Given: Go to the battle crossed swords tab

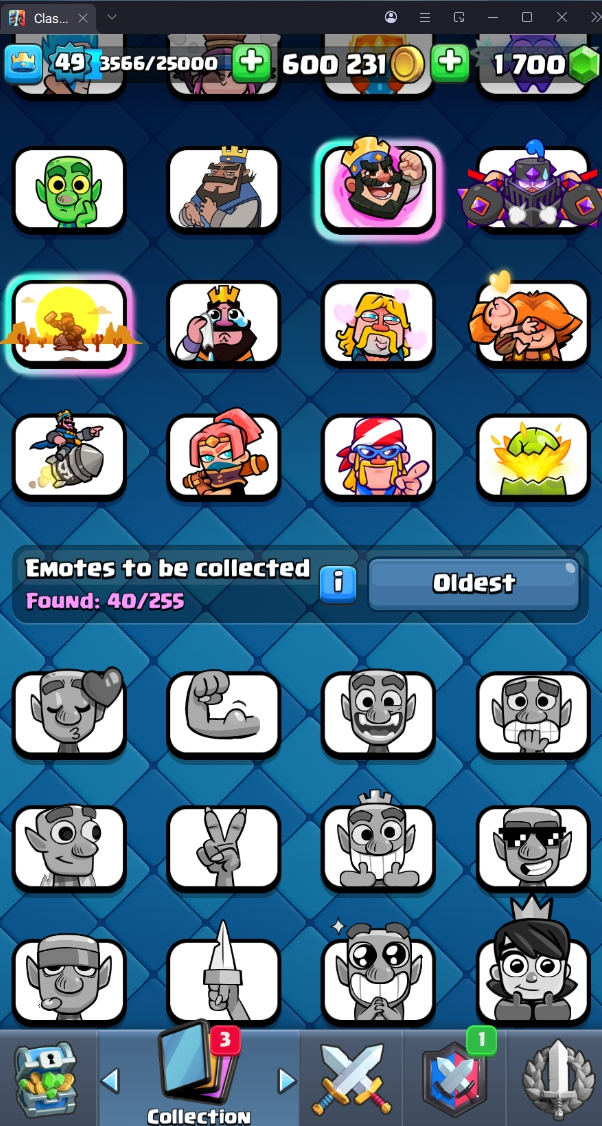Looking at the screenshot, I should 352,1079.
